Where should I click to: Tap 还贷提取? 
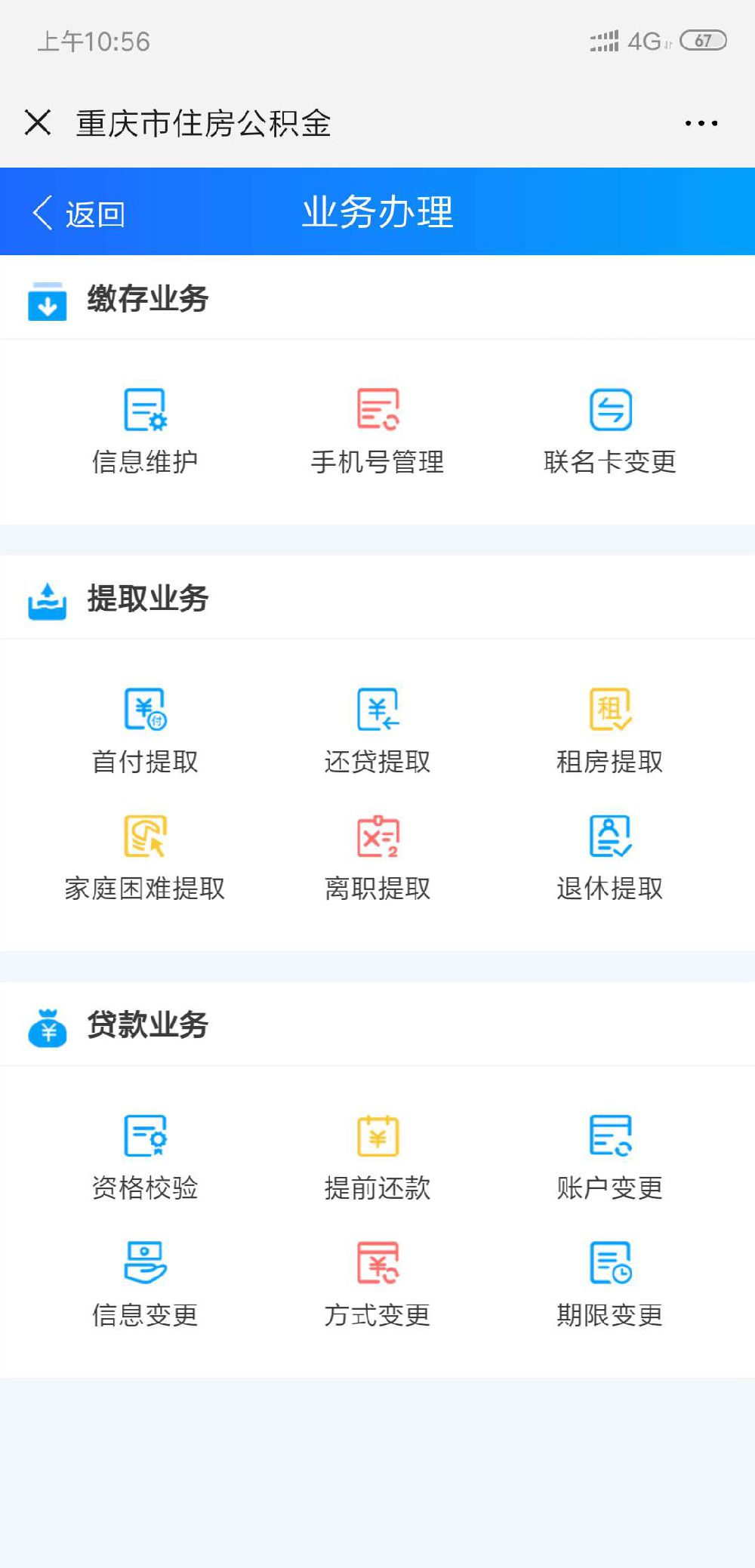point(377,730)
